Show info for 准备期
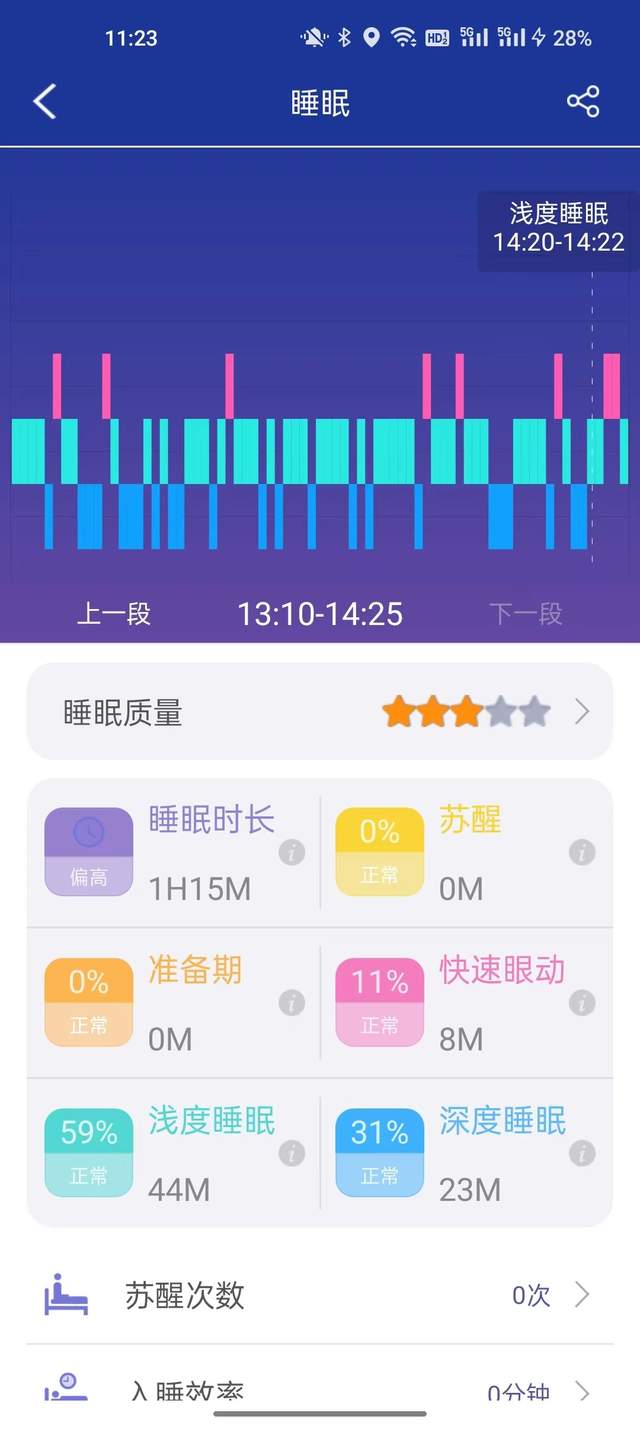Image resolution: width=640 pixels, height=1429 pixels. click(292, 1002)
